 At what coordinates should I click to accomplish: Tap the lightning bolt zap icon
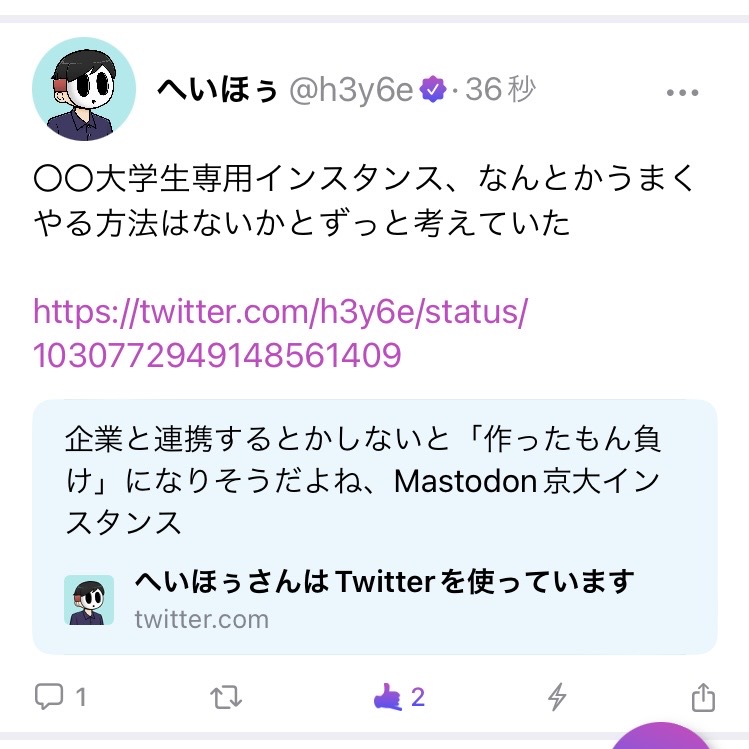click(x=558, y=696)
